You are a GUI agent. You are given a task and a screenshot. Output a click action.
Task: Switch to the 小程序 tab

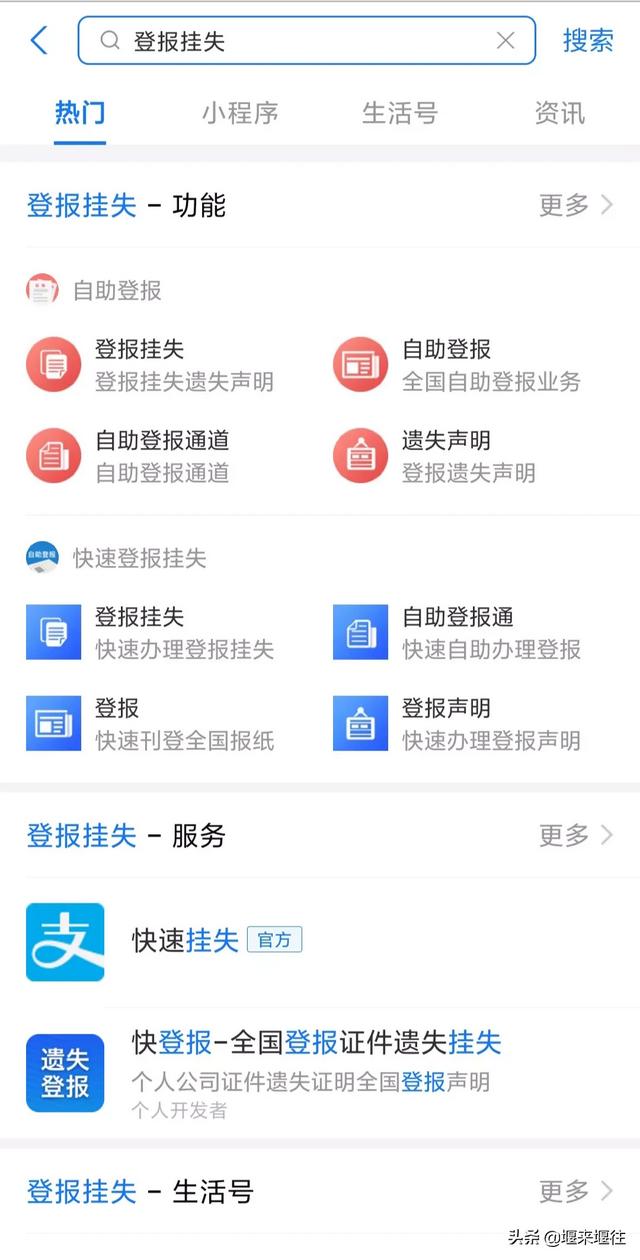[240, 113]
